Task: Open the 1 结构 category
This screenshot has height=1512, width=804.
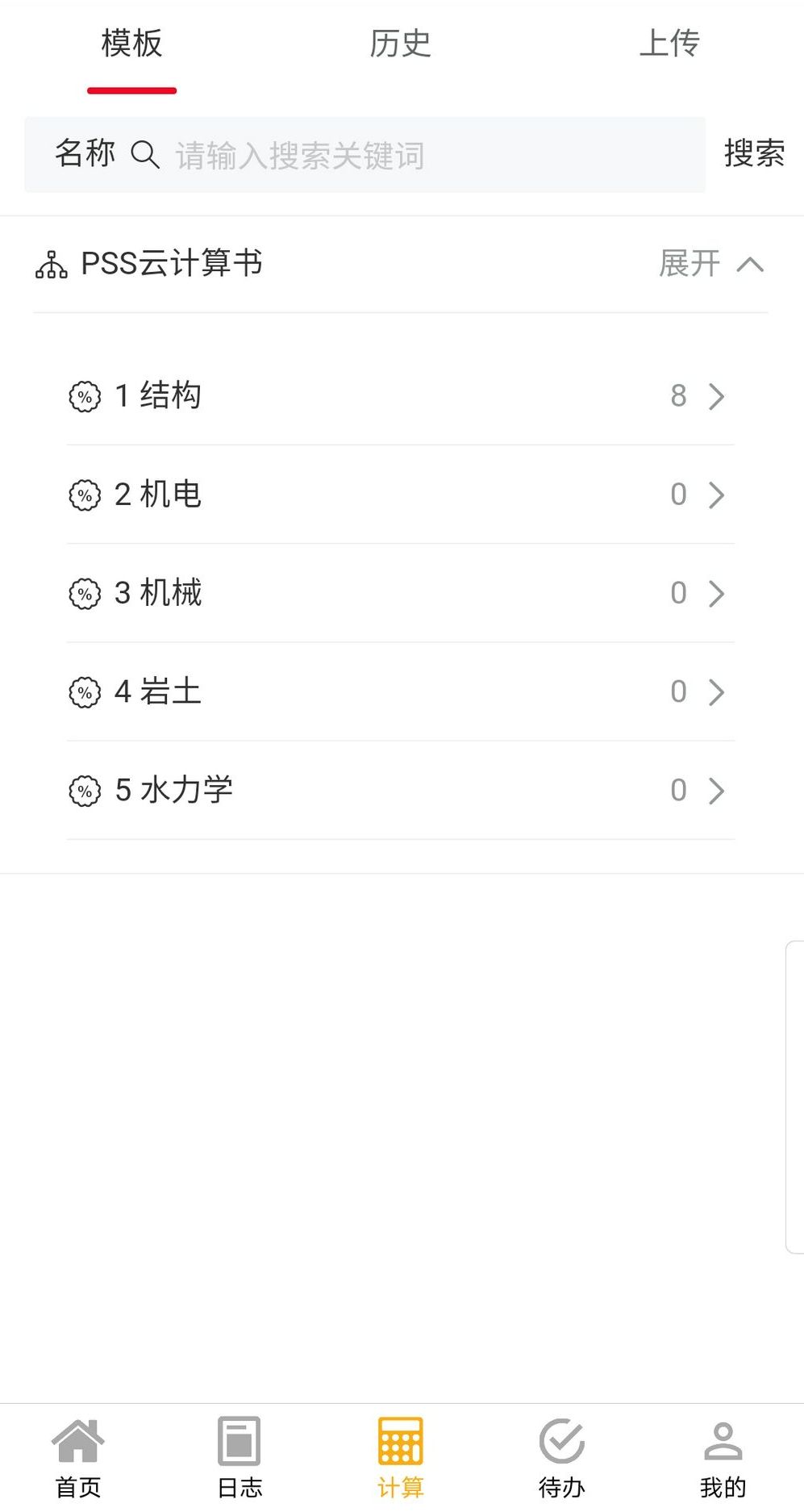Action: 400,396
